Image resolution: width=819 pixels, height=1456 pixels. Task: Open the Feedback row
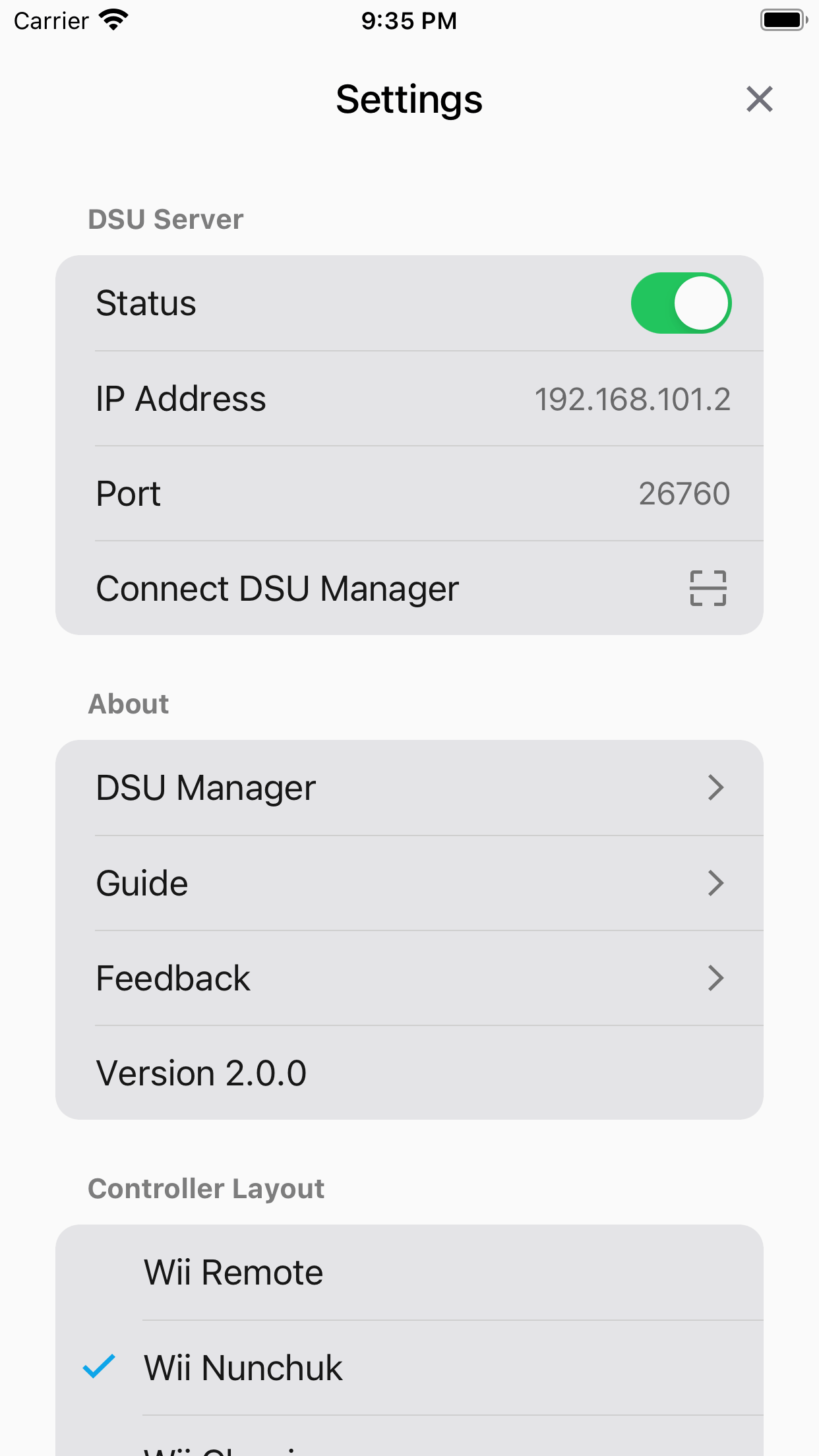tap(409, 978)
